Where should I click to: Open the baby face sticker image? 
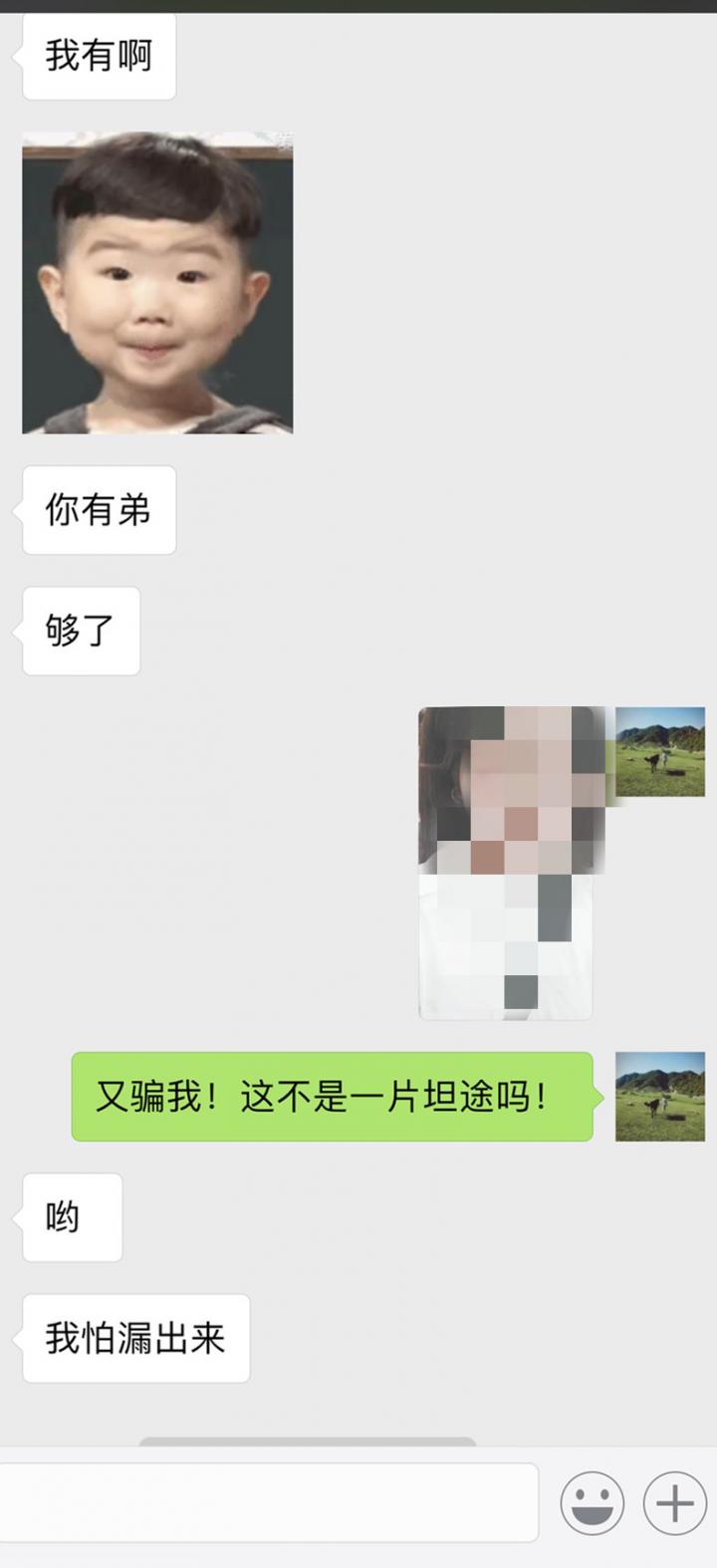tap(157, 283)
